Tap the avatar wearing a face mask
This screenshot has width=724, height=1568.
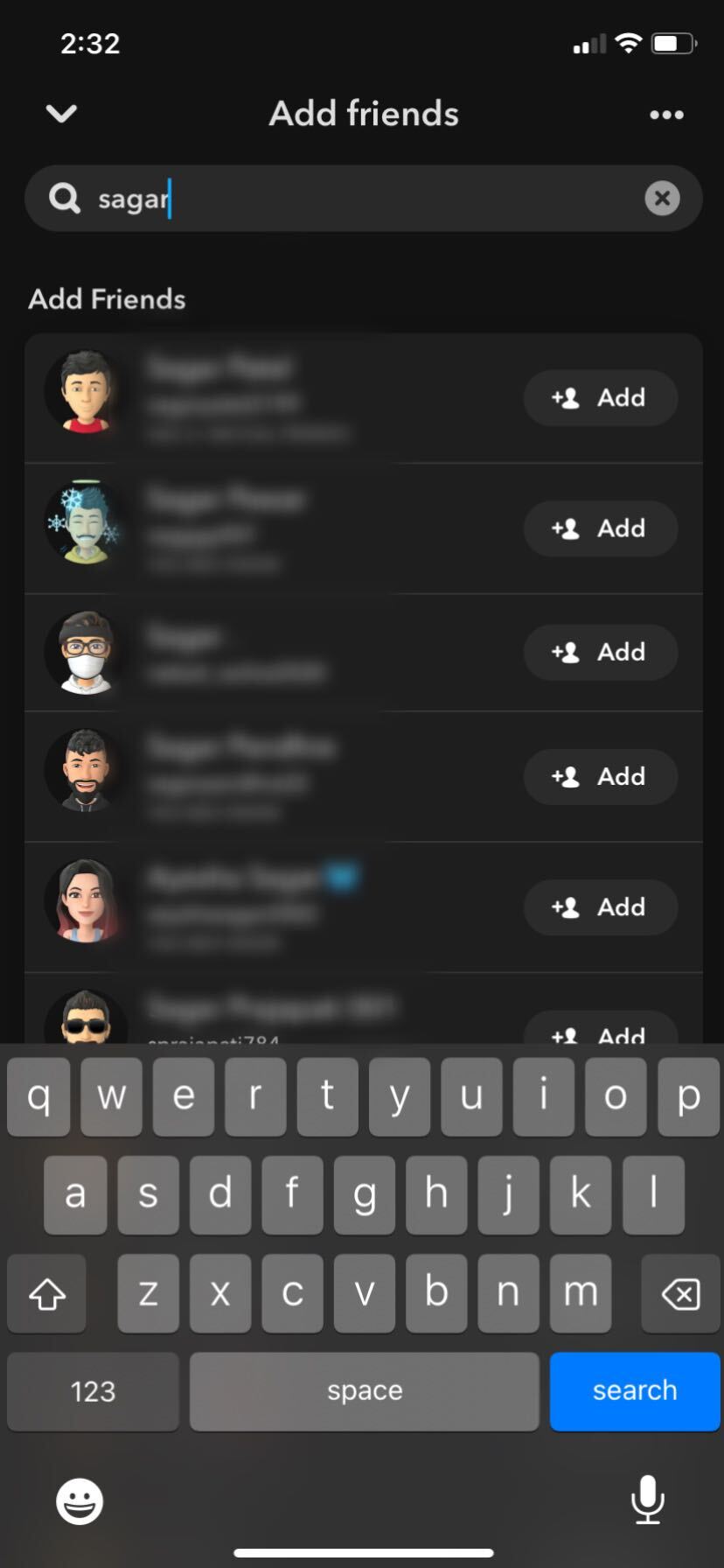84,653
